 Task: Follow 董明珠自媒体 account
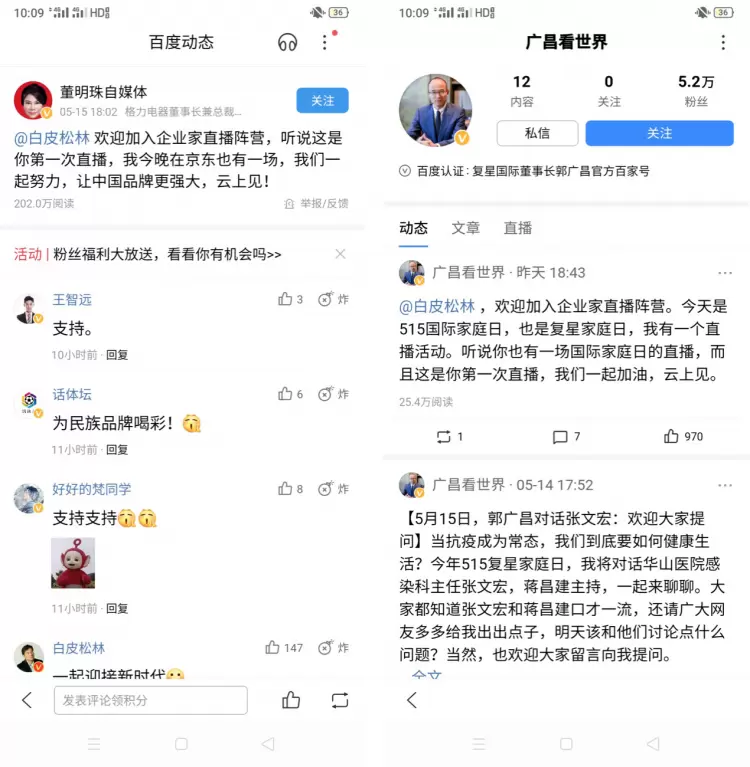(x=322, y=100)
